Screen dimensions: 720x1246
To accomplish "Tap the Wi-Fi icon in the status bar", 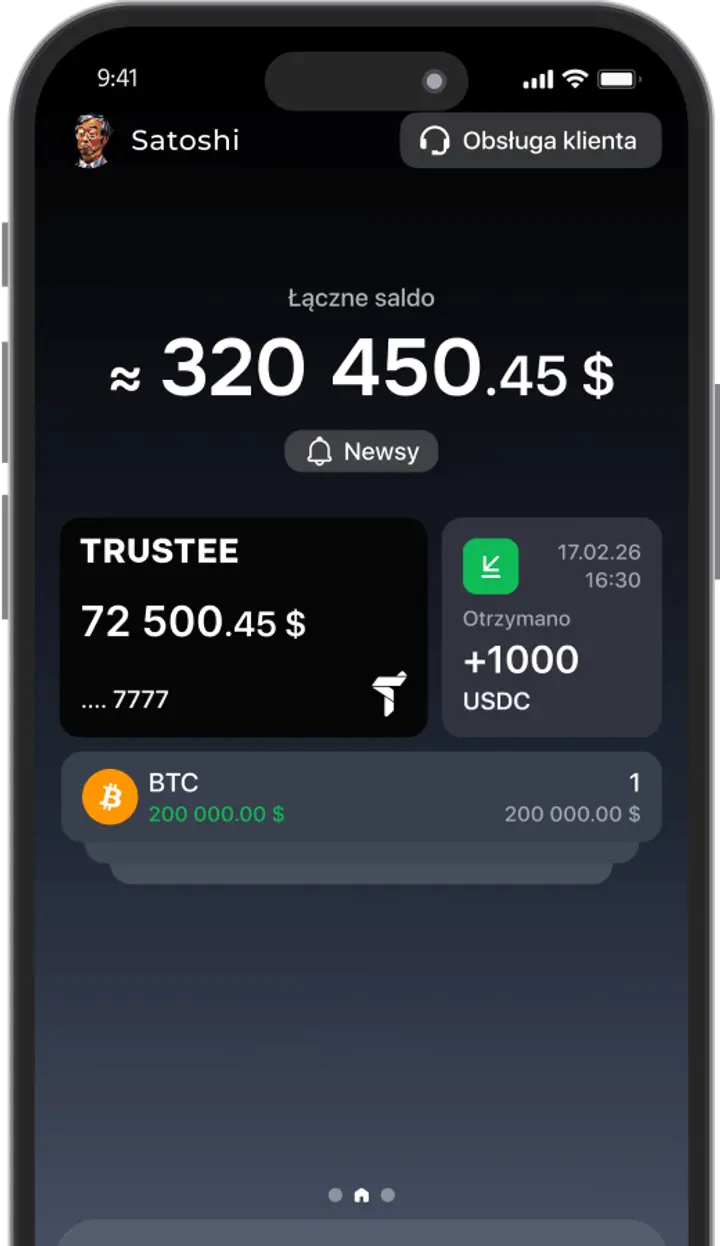I will pyautogui.click(x=574, y=77).
